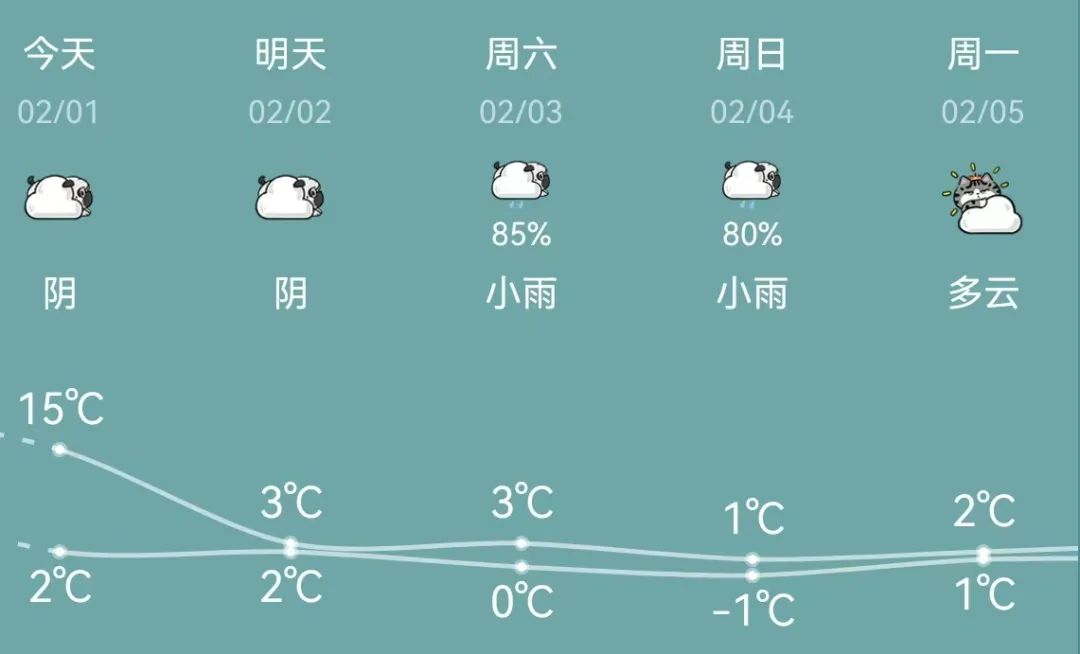
Task: Open Monday 02/05 cloudy forecast
Action: [983, 200]
